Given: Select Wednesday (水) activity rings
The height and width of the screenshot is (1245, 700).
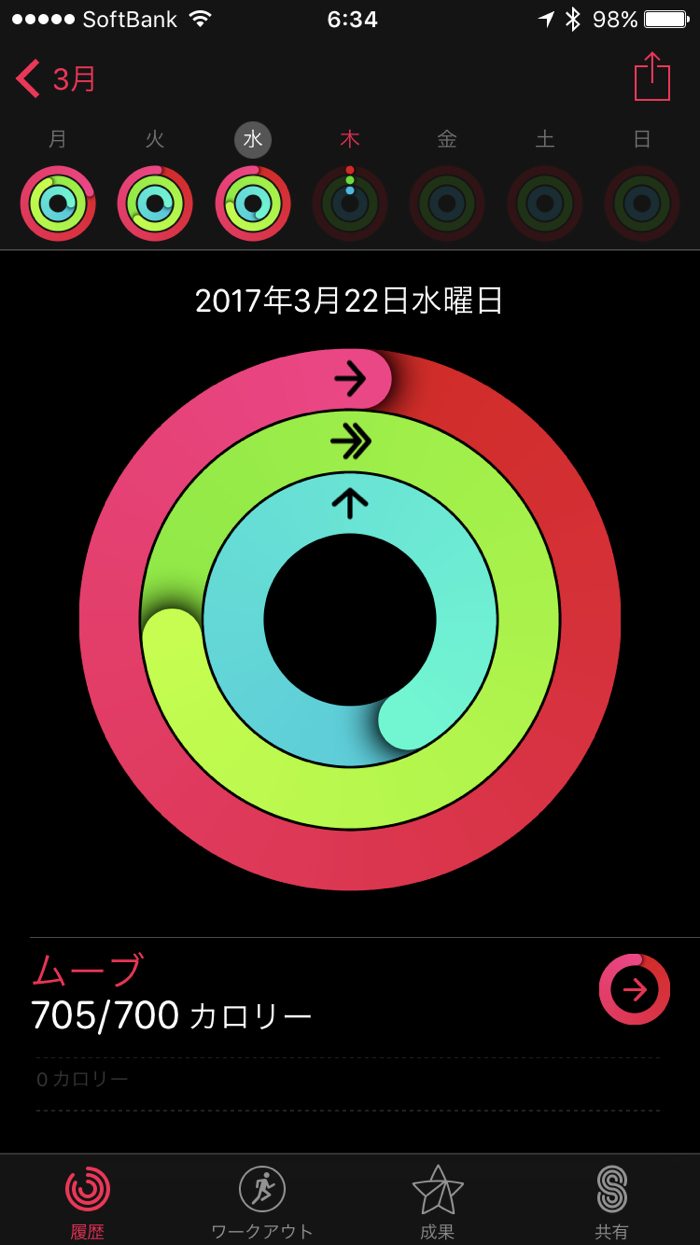Looking at the screenshot, I should click(x=253, y=203).
